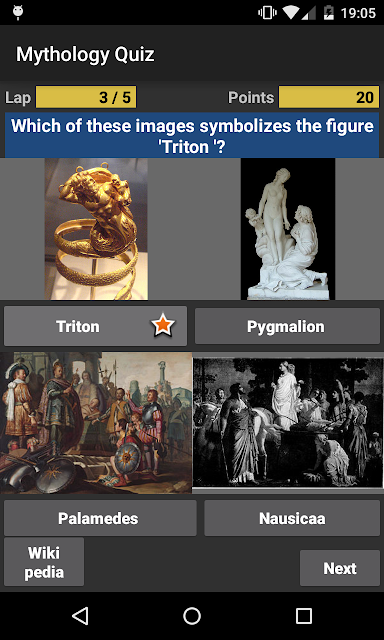384x640 pixels.
Task: Choose the Pygmalion answer
Action: [x=287, y=326]
